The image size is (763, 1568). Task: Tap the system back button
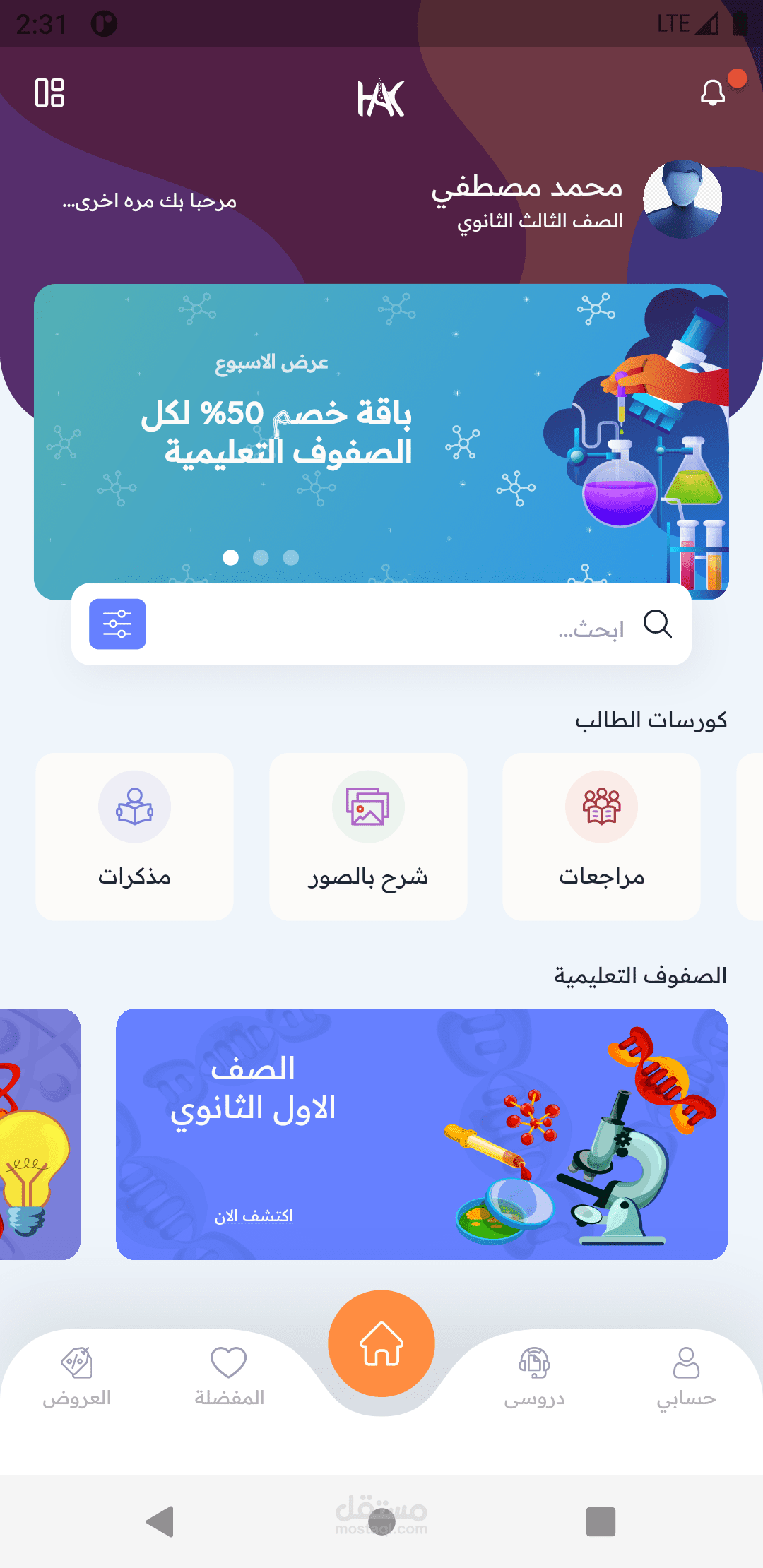(x=160, y=1521)
